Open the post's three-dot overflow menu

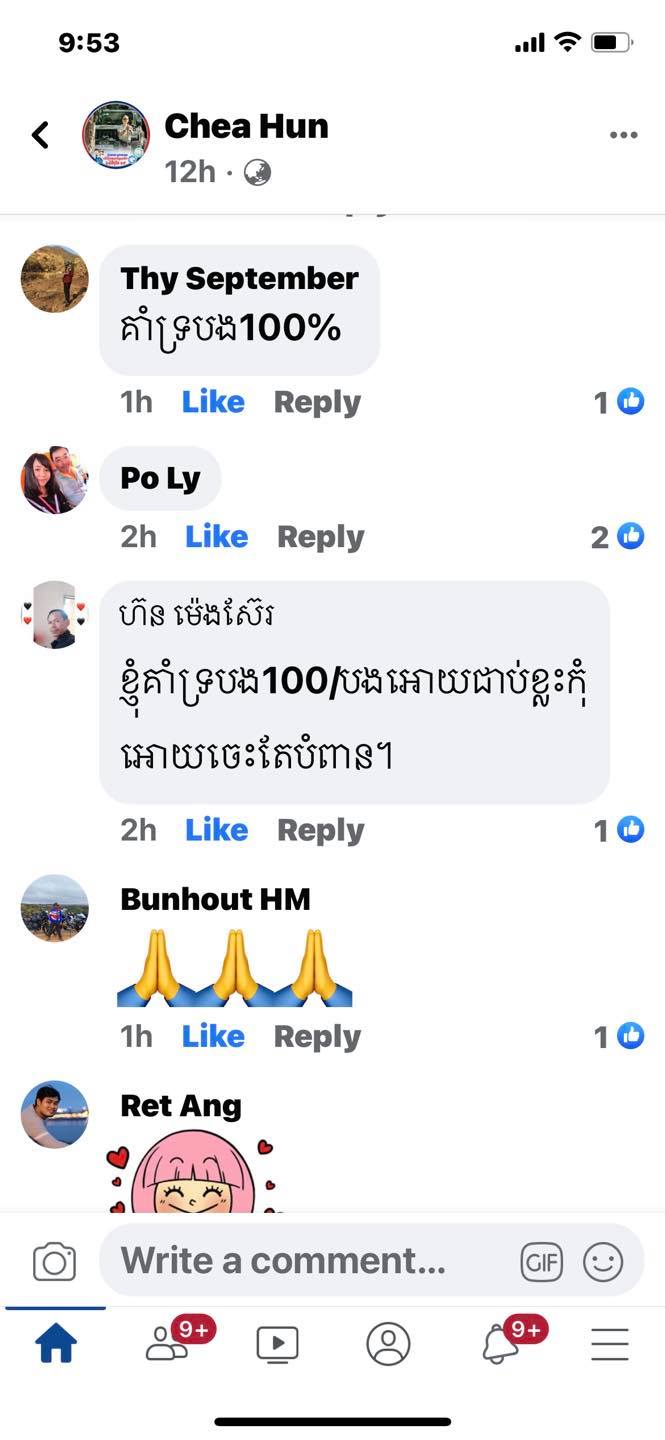[623, 135]
